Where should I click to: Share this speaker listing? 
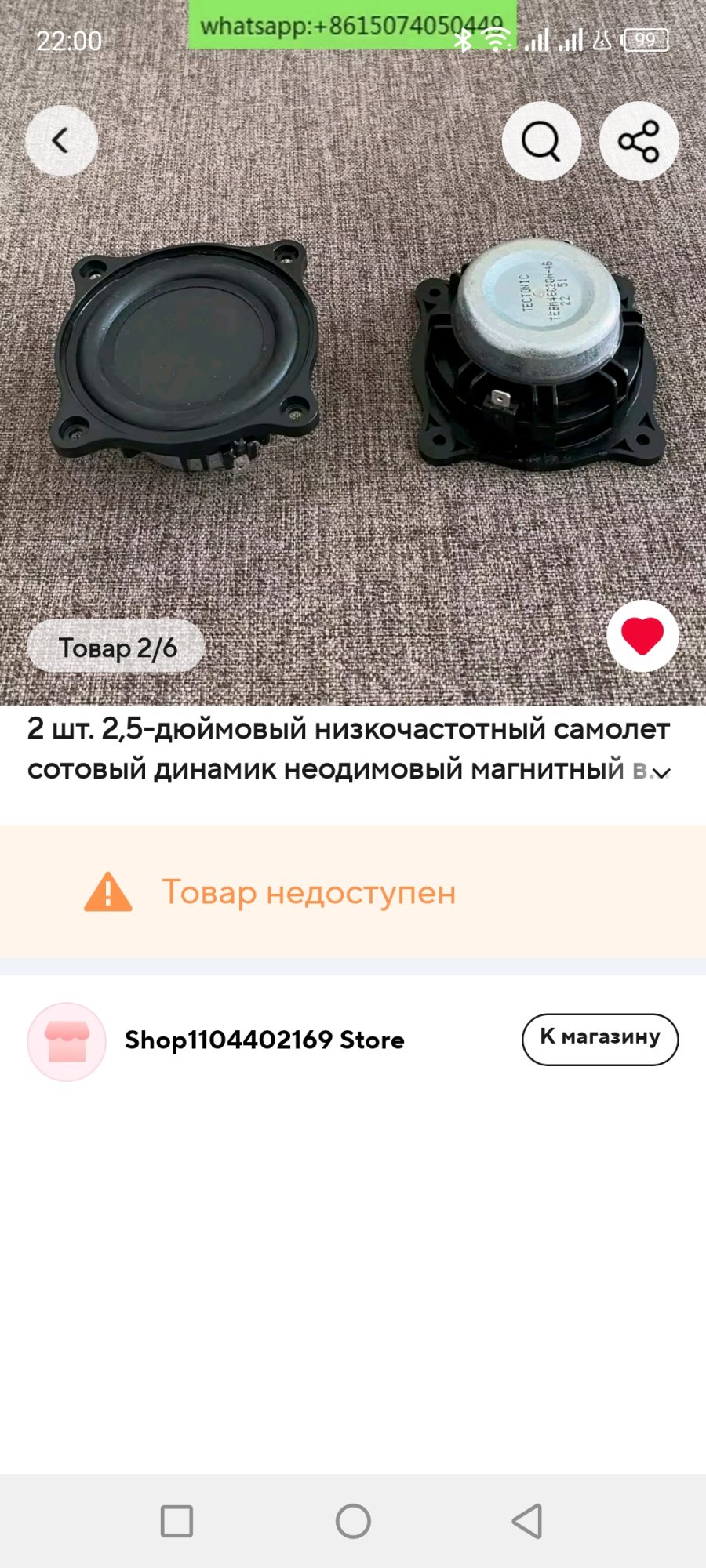[x=638, y=140]
